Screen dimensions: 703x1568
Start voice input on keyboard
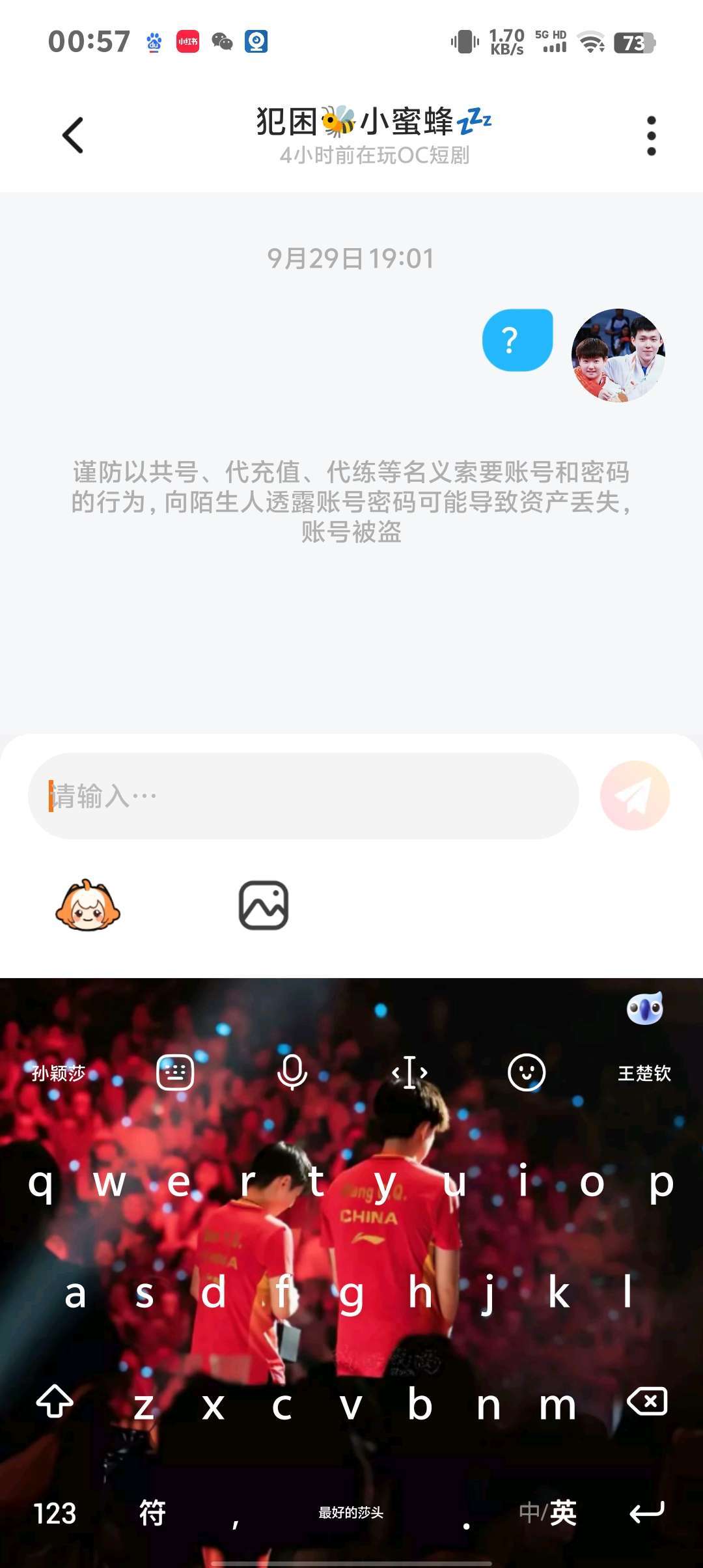click(292, 1072)
